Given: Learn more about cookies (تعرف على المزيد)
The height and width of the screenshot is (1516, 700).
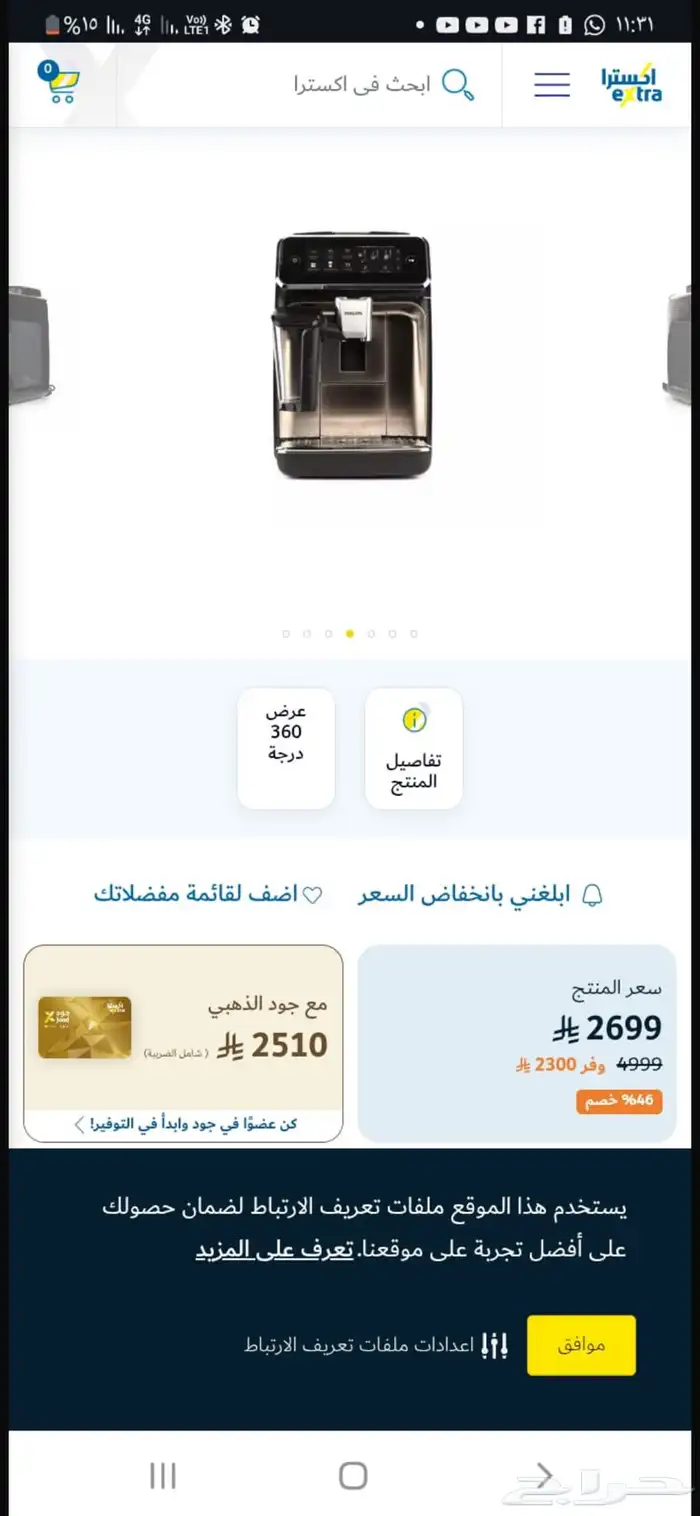Looking at the screenshot, I should click(275, 1249).
